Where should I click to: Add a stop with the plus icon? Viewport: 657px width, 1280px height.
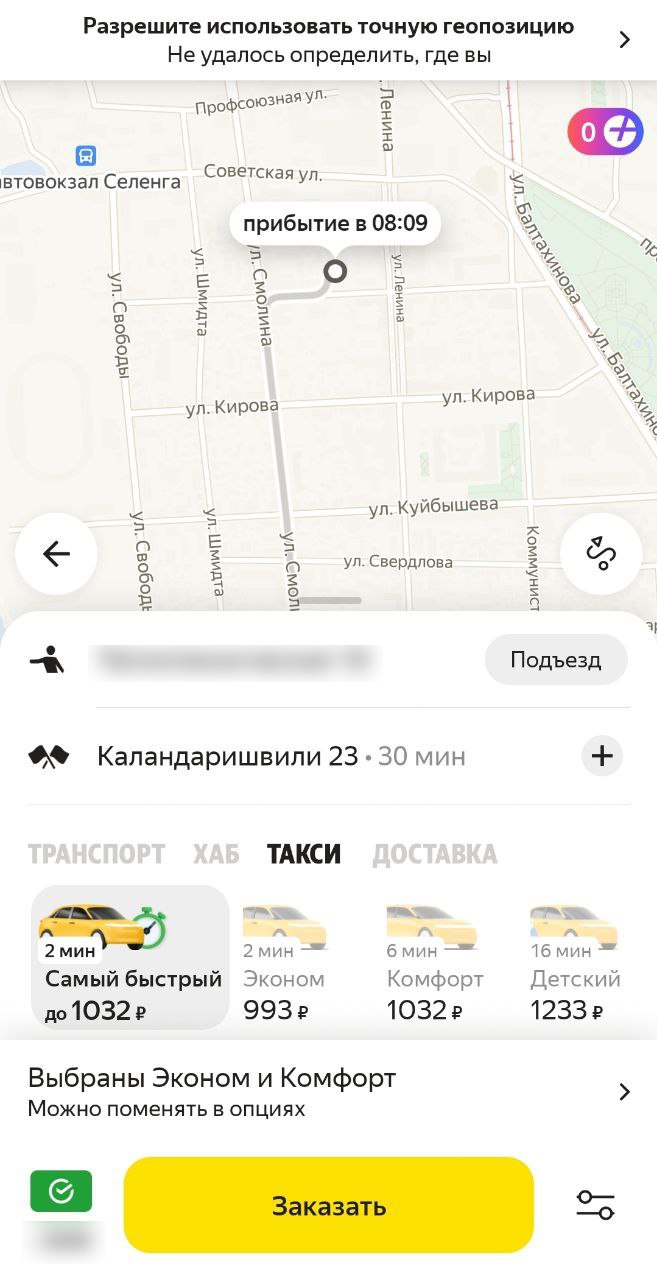(602, 756)
